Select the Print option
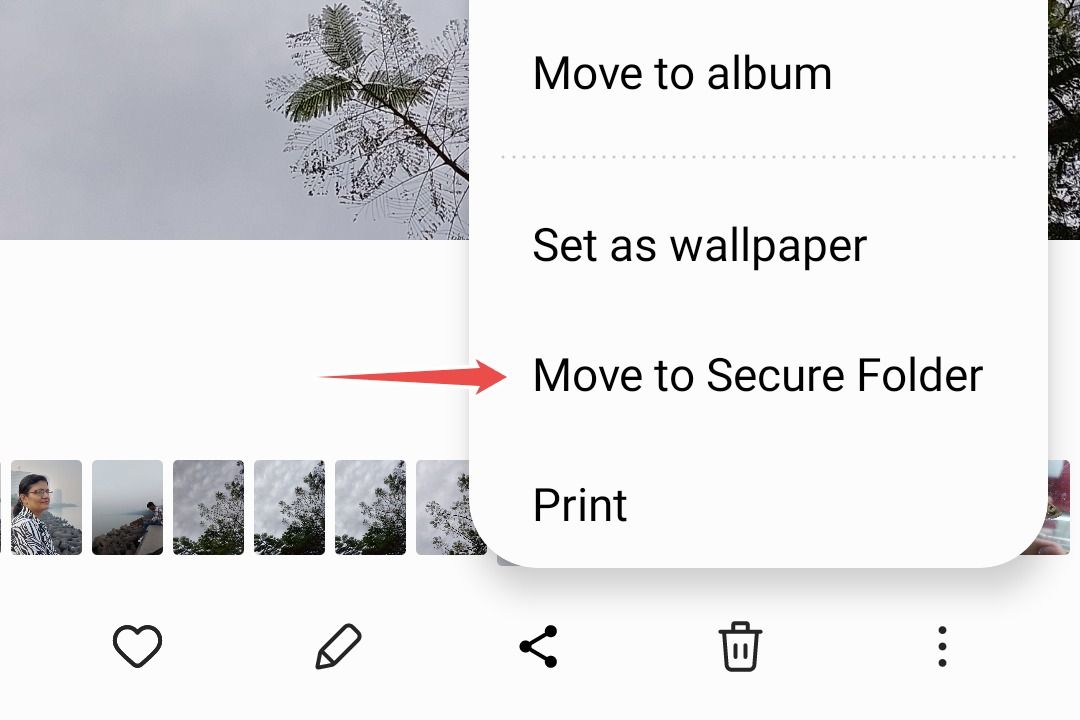Screen dimensions: 1080x720 580,505
